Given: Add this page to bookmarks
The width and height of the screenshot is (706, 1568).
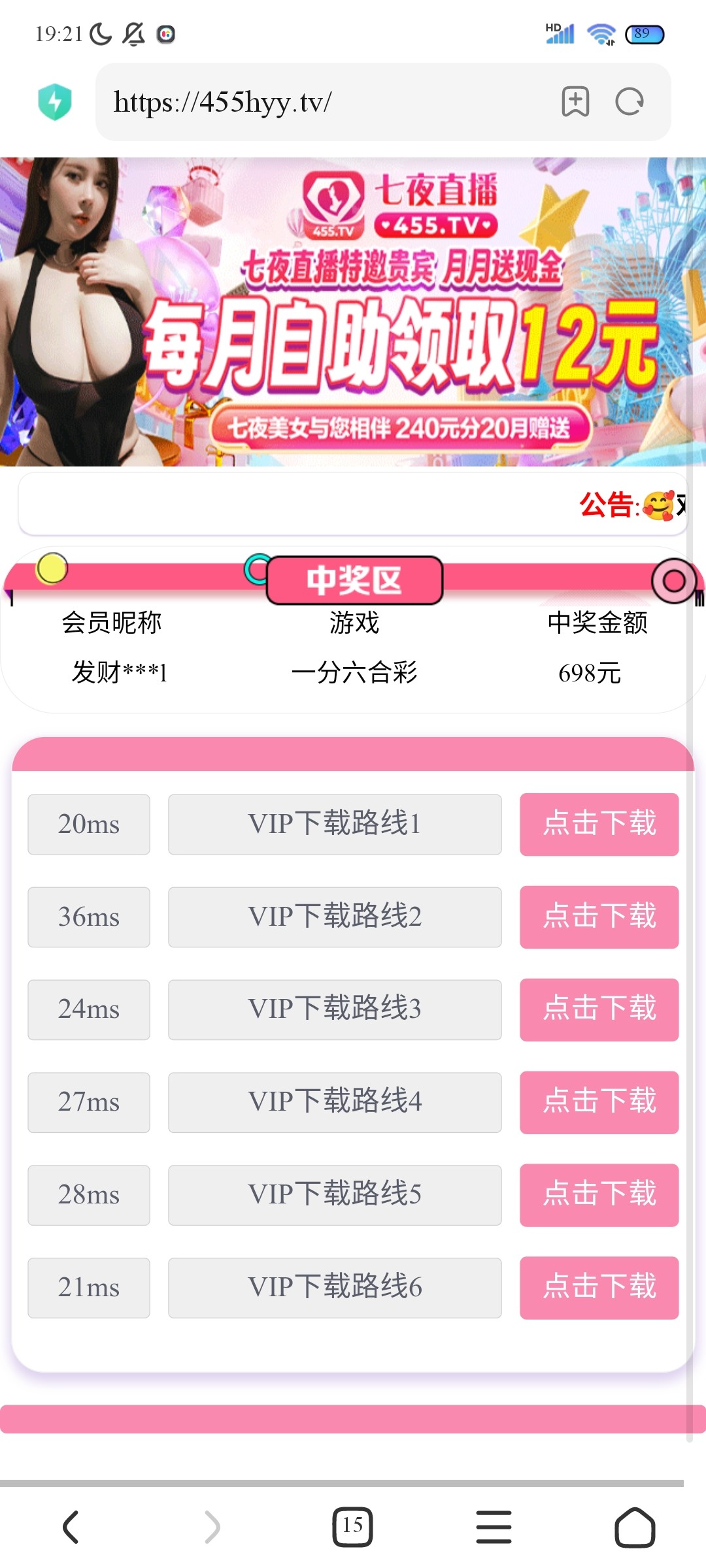Looking at the screenshot, I should pyautogui.click(x=575, y=102).
